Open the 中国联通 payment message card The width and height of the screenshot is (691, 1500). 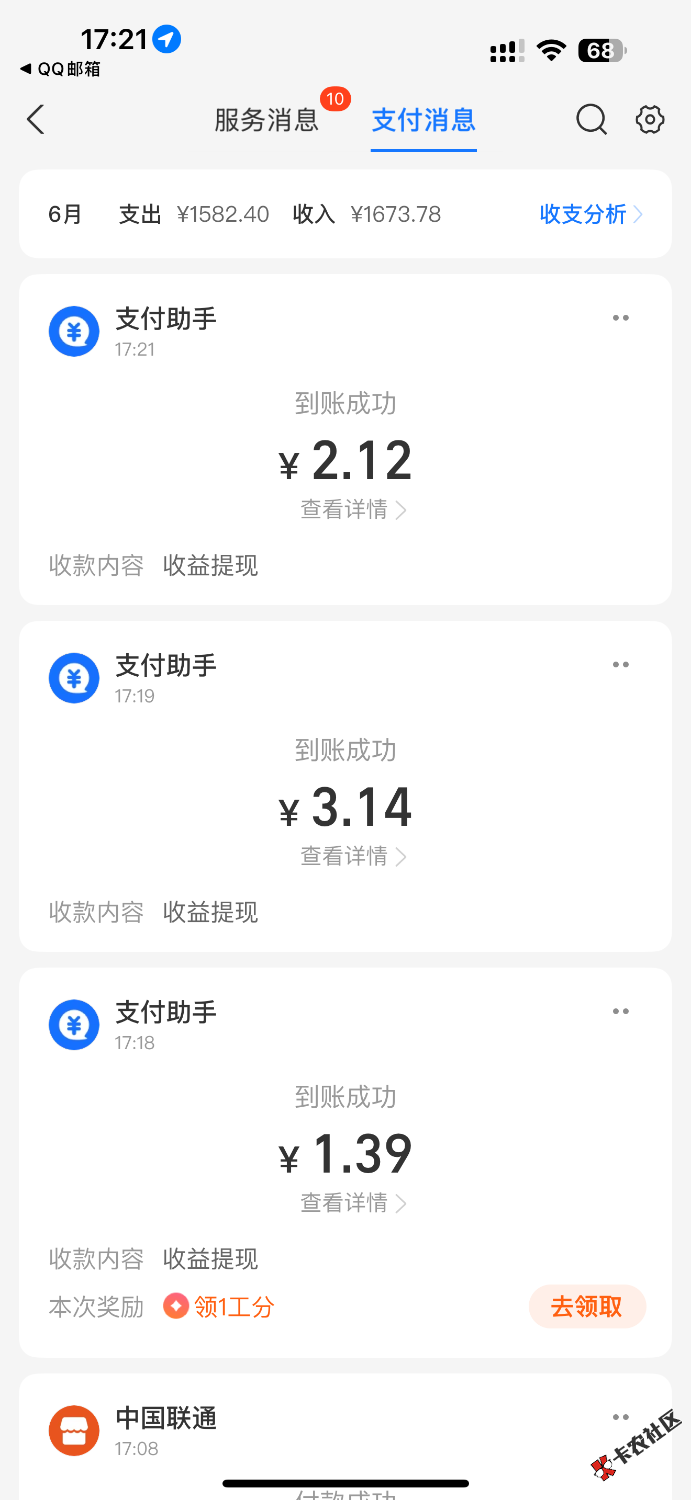pos(300,1432)
